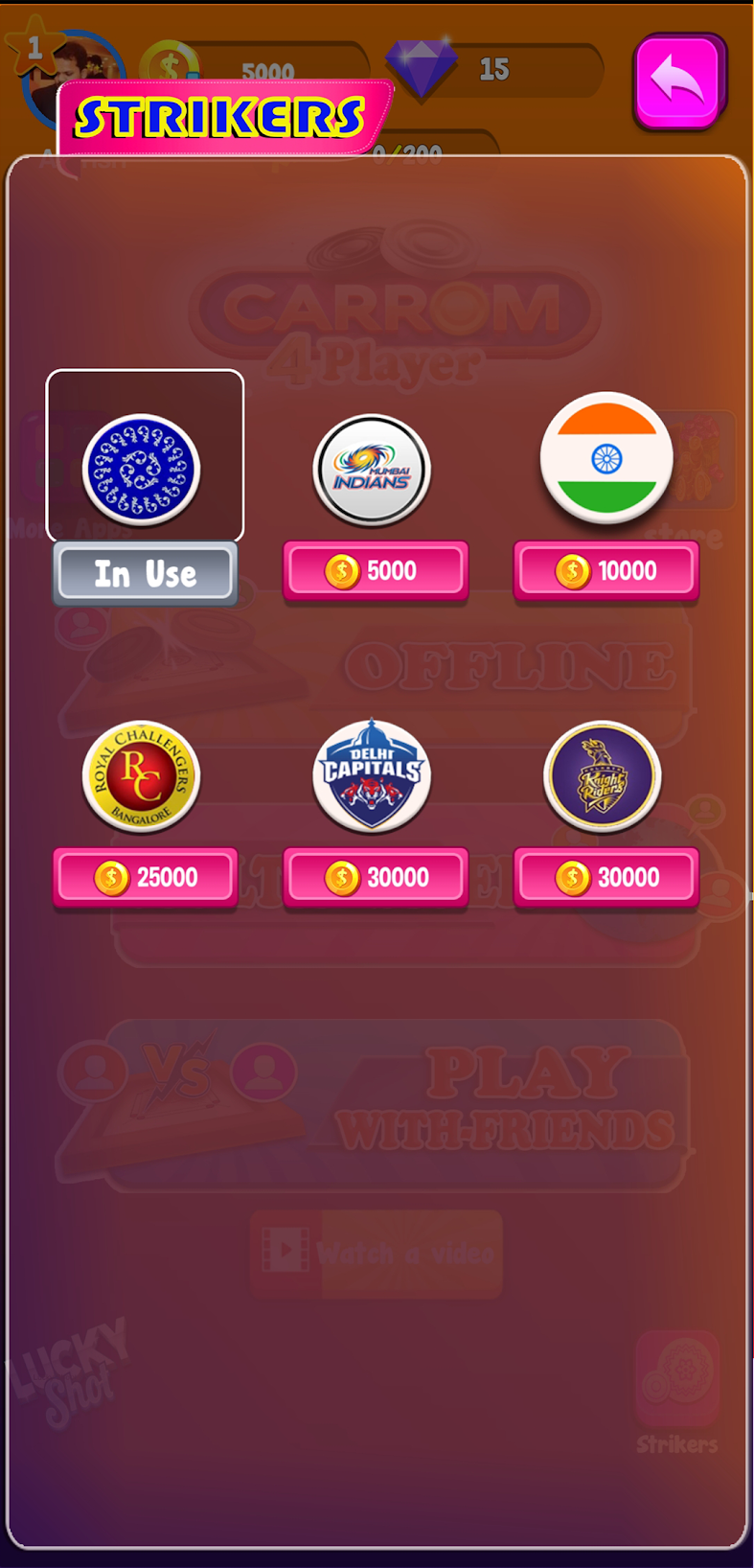Viewport: 754px width, 1568px height.
Task: Purchase the Delhi Capitals striker for 30000
Action: (x=375, y=877)
